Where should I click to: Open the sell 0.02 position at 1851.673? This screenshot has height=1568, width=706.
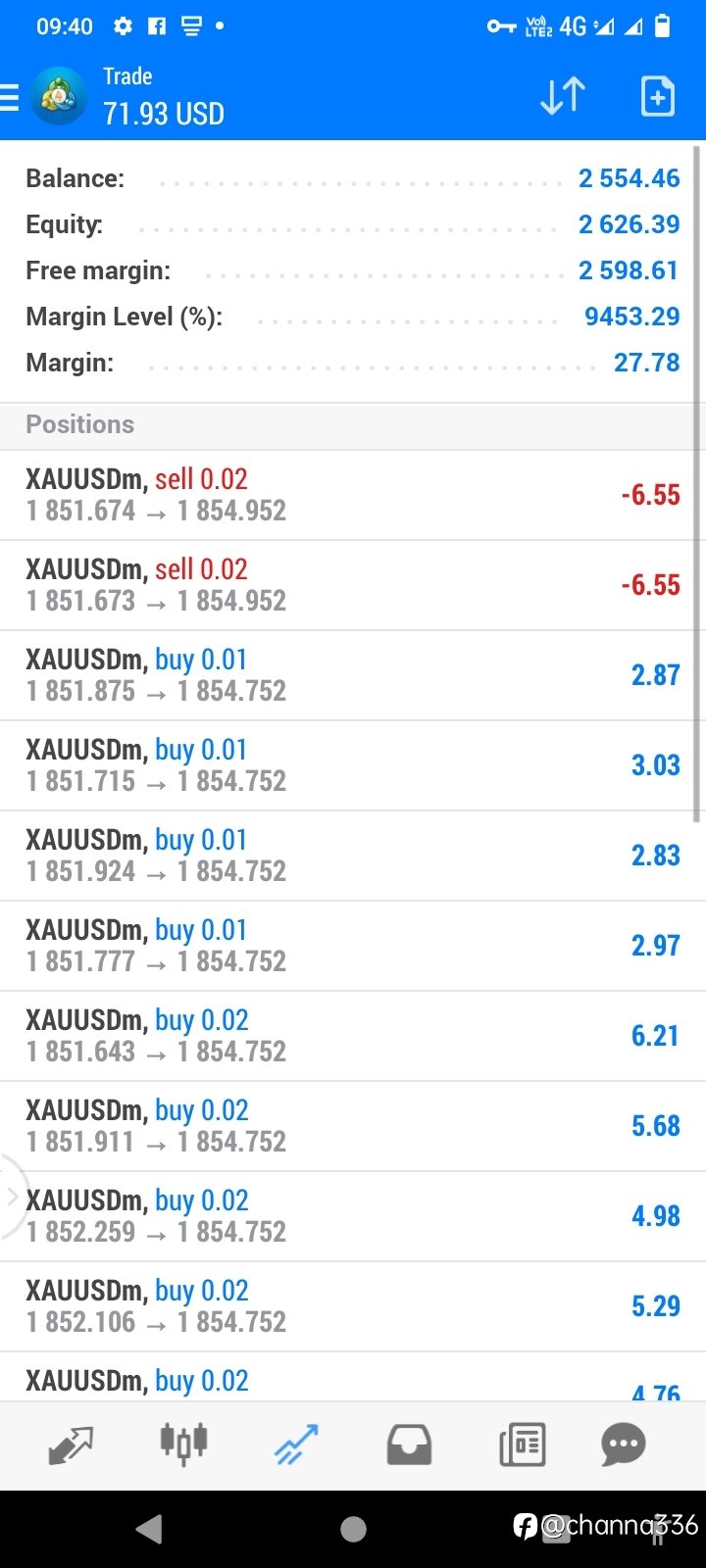(x=353, y=585)
